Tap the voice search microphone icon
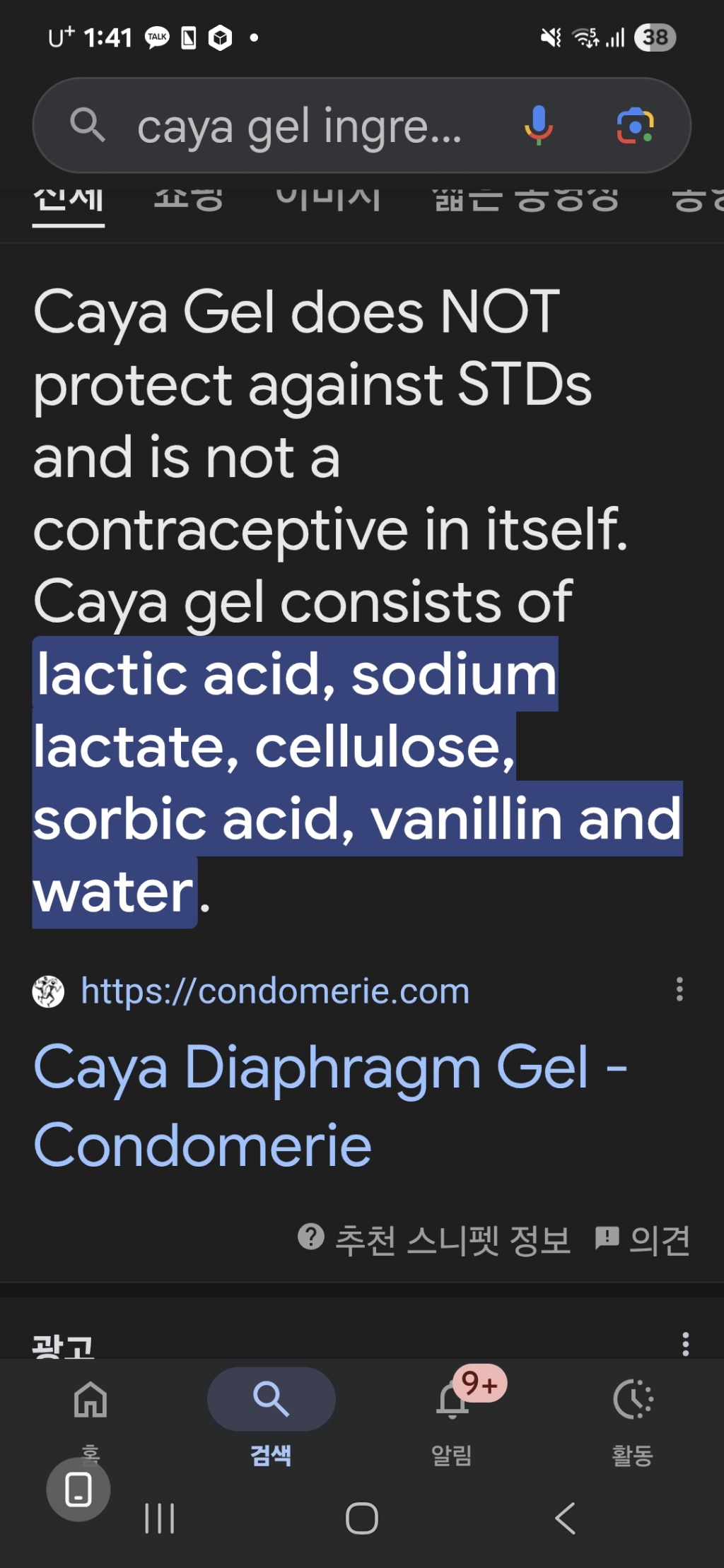The height and width of the screenshot is (1568, 724). coord(540,126)
